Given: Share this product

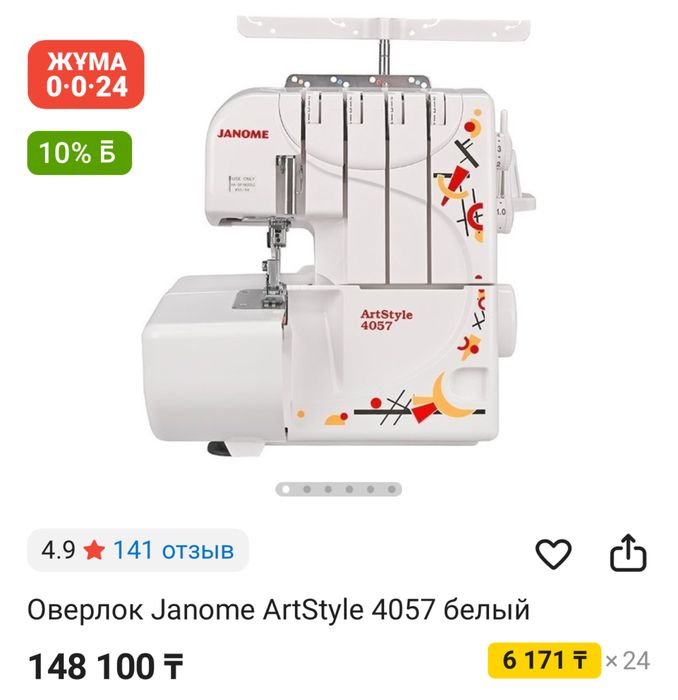Looking at the screenshot, I should (x=628, y=553).
